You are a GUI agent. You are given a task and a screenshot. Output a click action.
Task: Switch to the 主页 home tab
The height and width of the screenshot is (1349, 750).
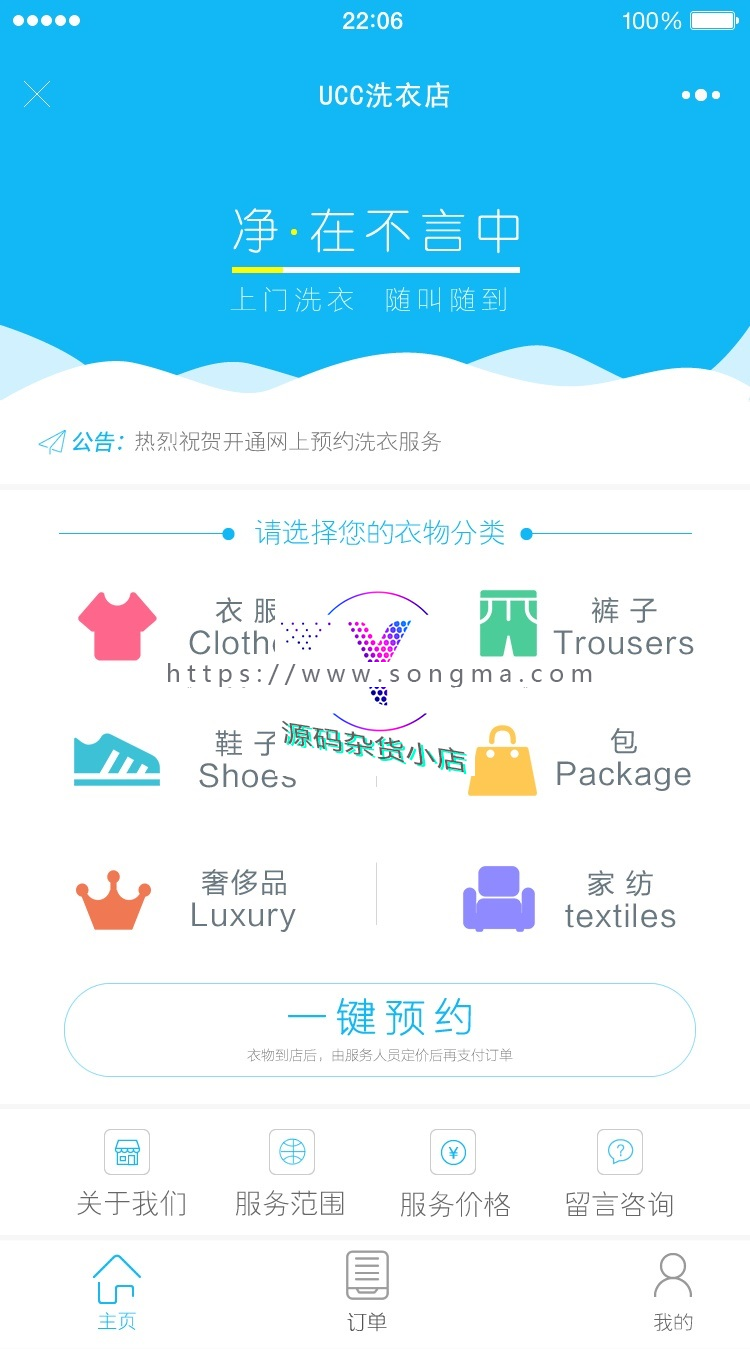[x=117, y=1293]
